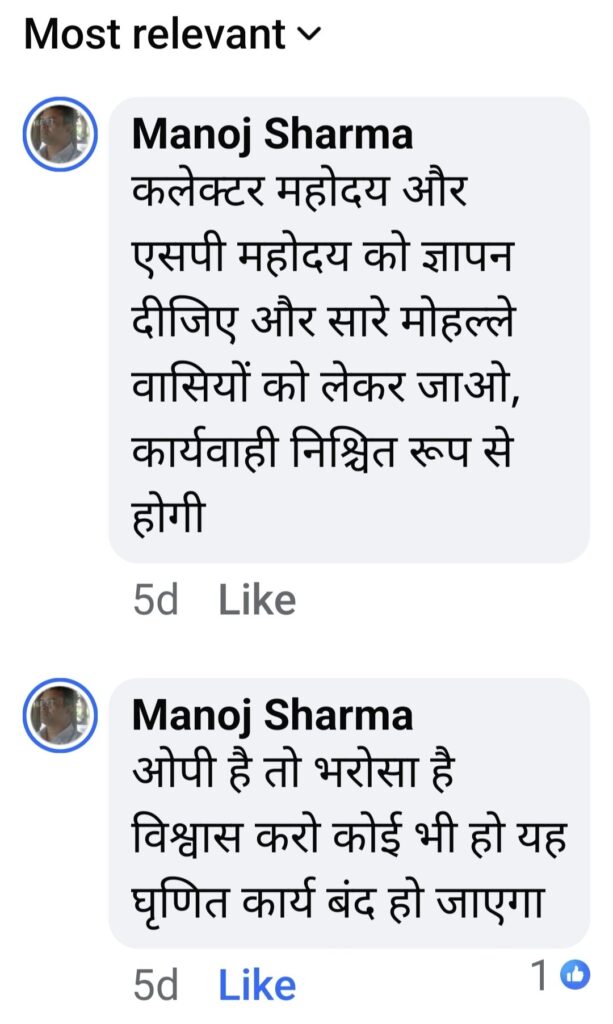Screen dimensions: 613x1024
Task: Open the name Manoj Sharma above कलेक्टर comment
Action: tap(272, 135)
